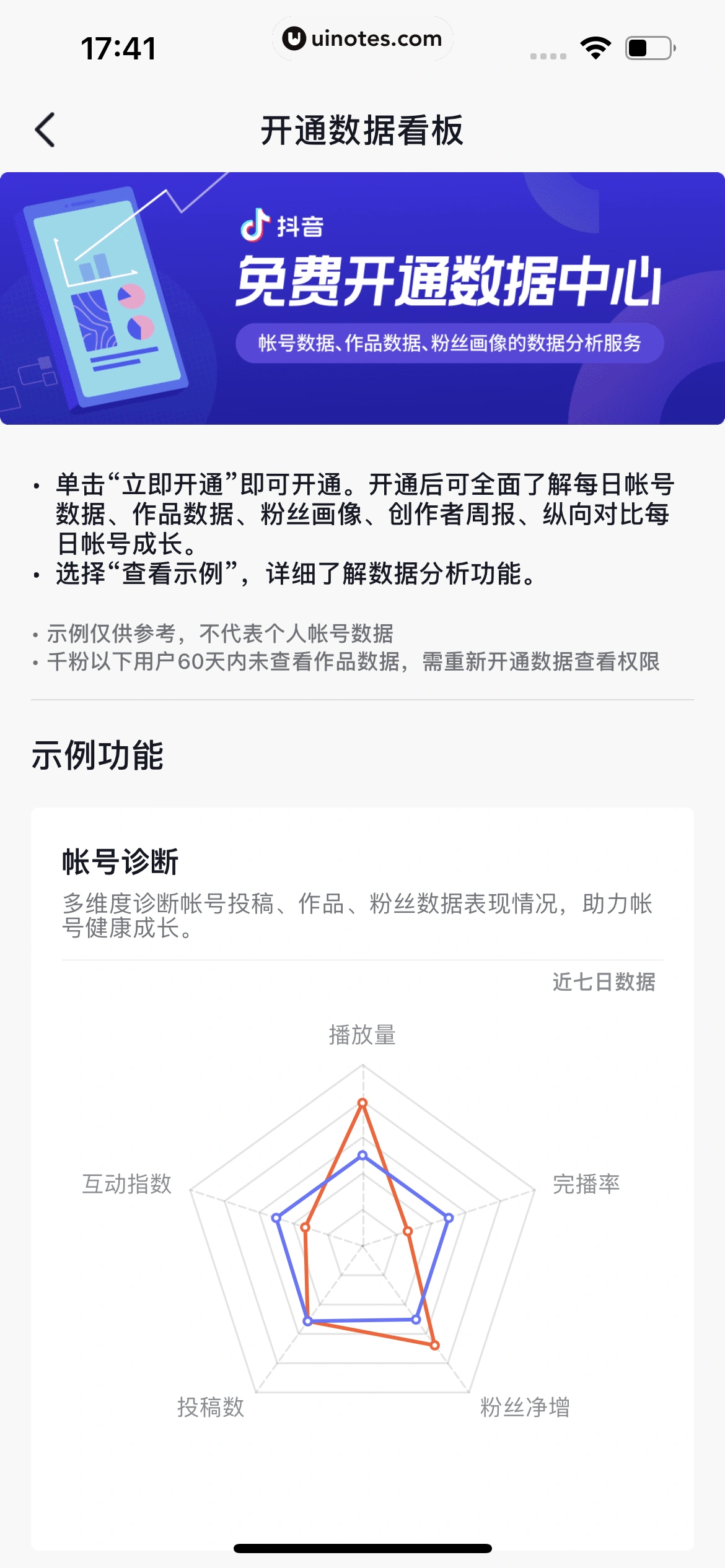
Task: Tap the carousel dots under the banner
Action: pos(362,401)
